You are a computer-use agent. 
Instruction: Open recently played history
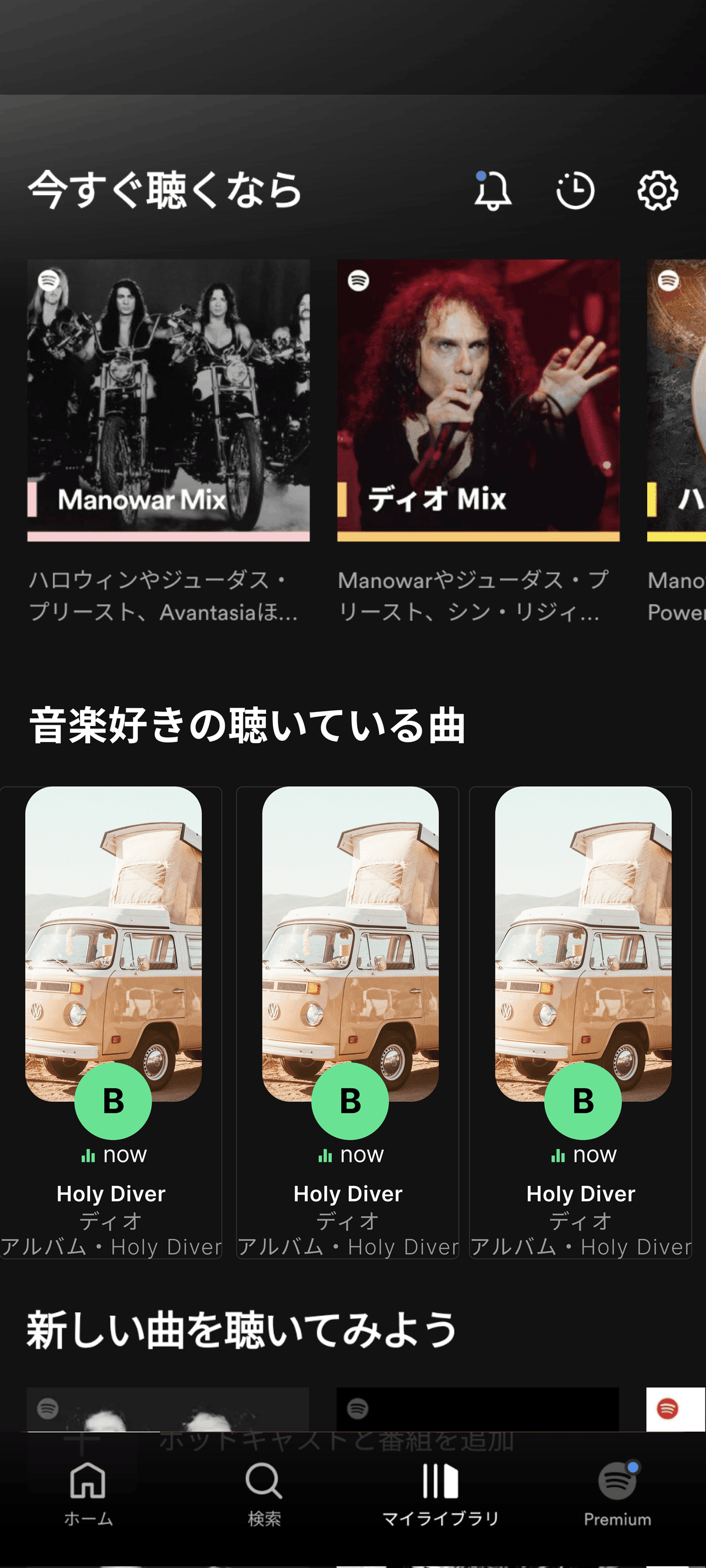click(x=575, y=190)
